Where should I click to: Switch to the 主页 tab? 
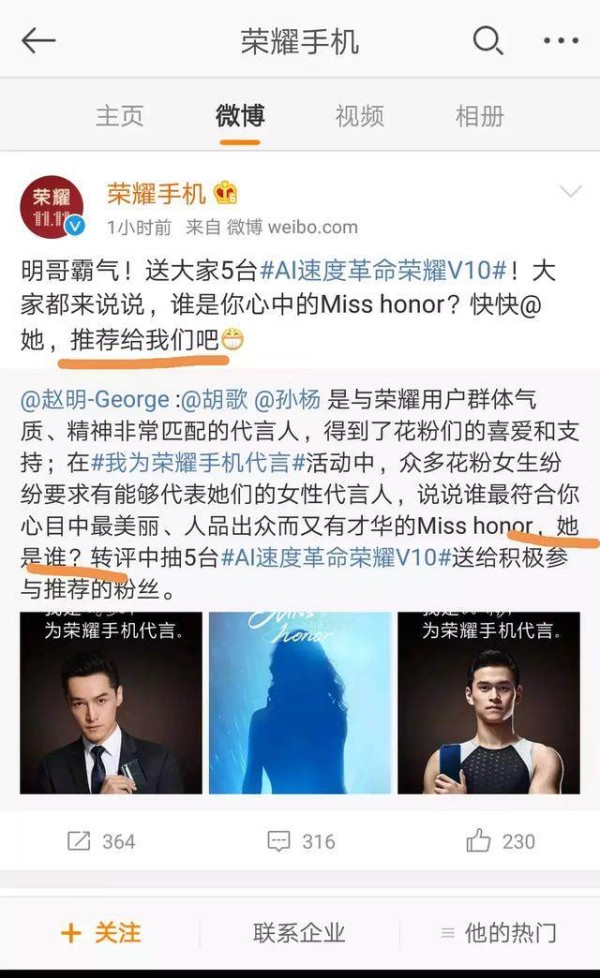pos(120,116)
